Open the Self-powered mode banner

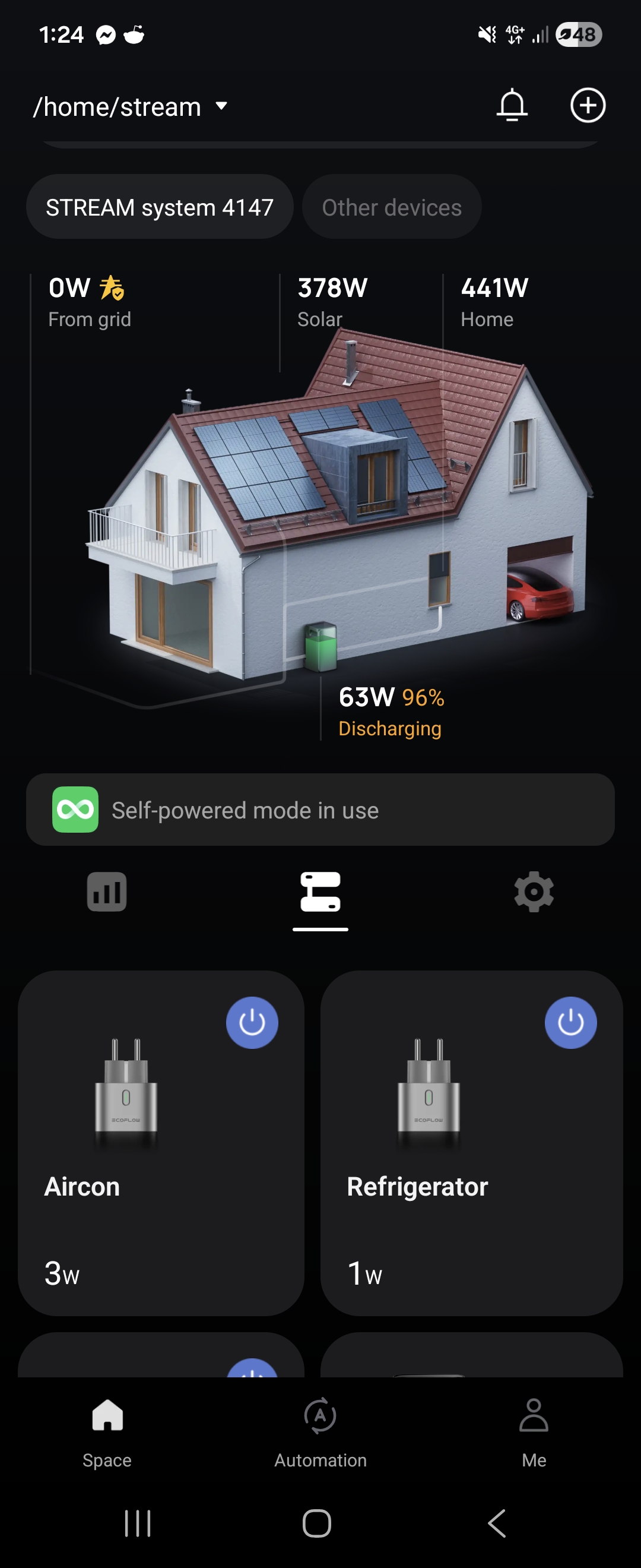(x=320, y=810)
